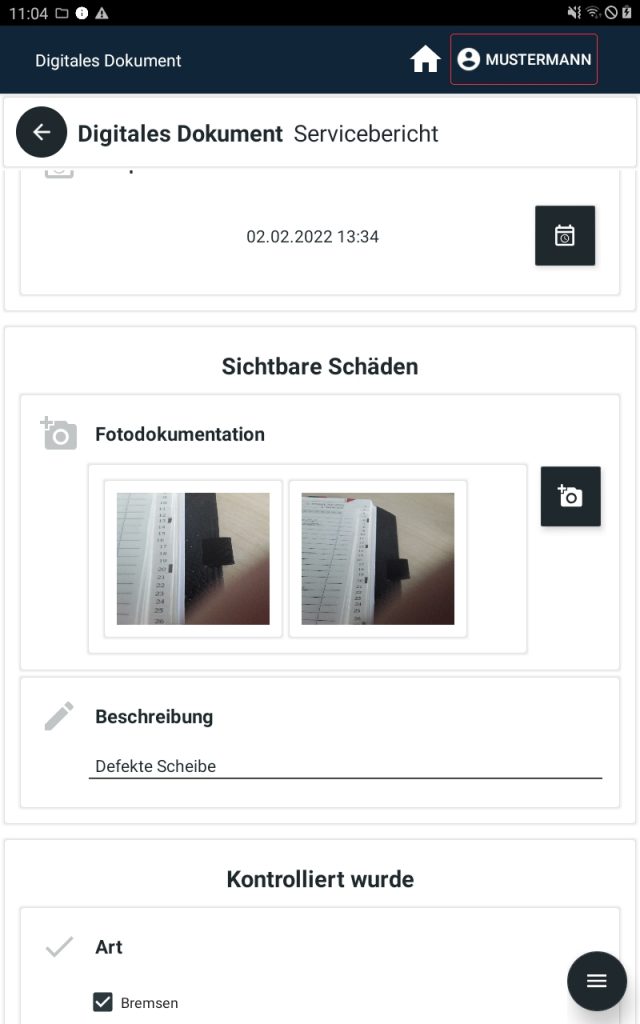Open the date and time picker
Screen dimensions: 640x1024
(x=565, y=236)
